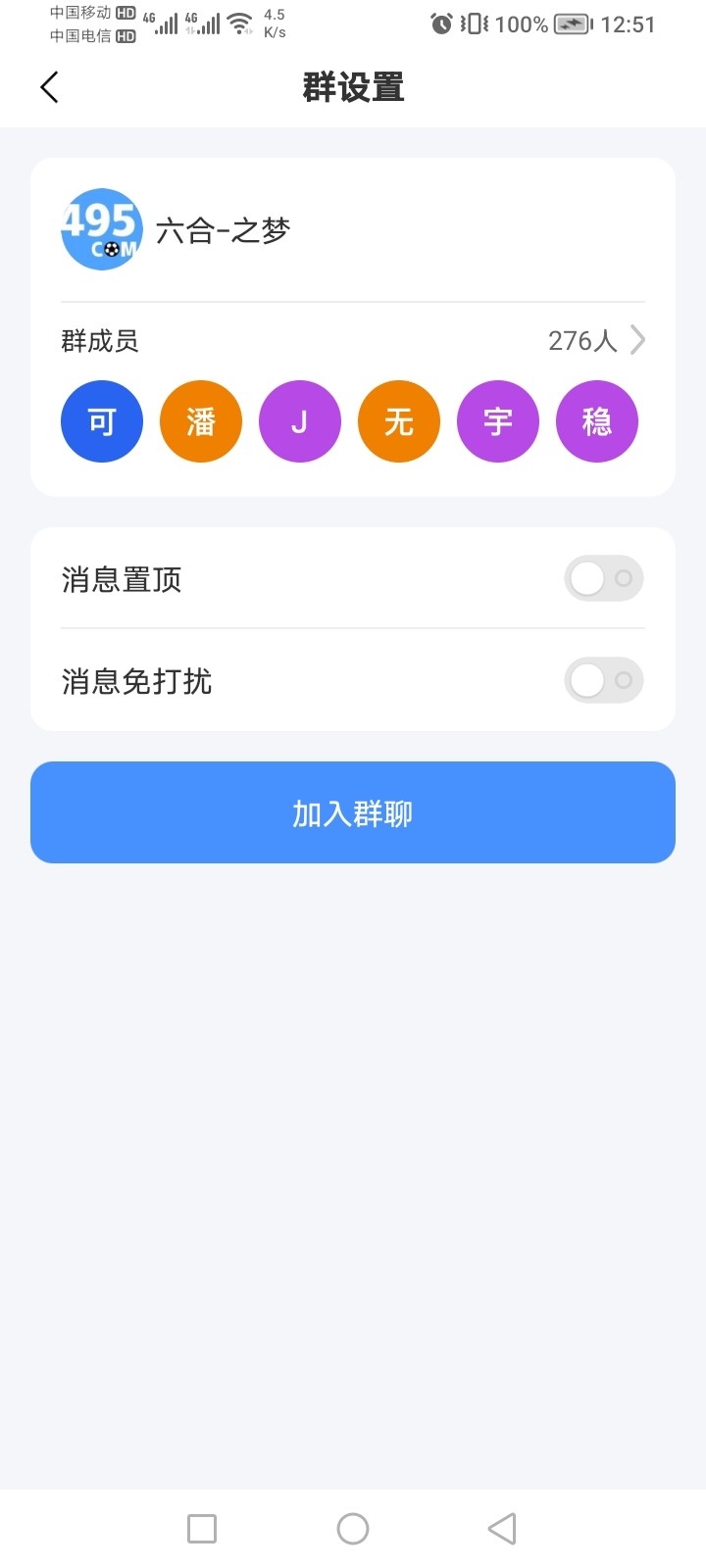Open the group name 六合-之梦 row
706x1568 pixels.
coord(223,229)
